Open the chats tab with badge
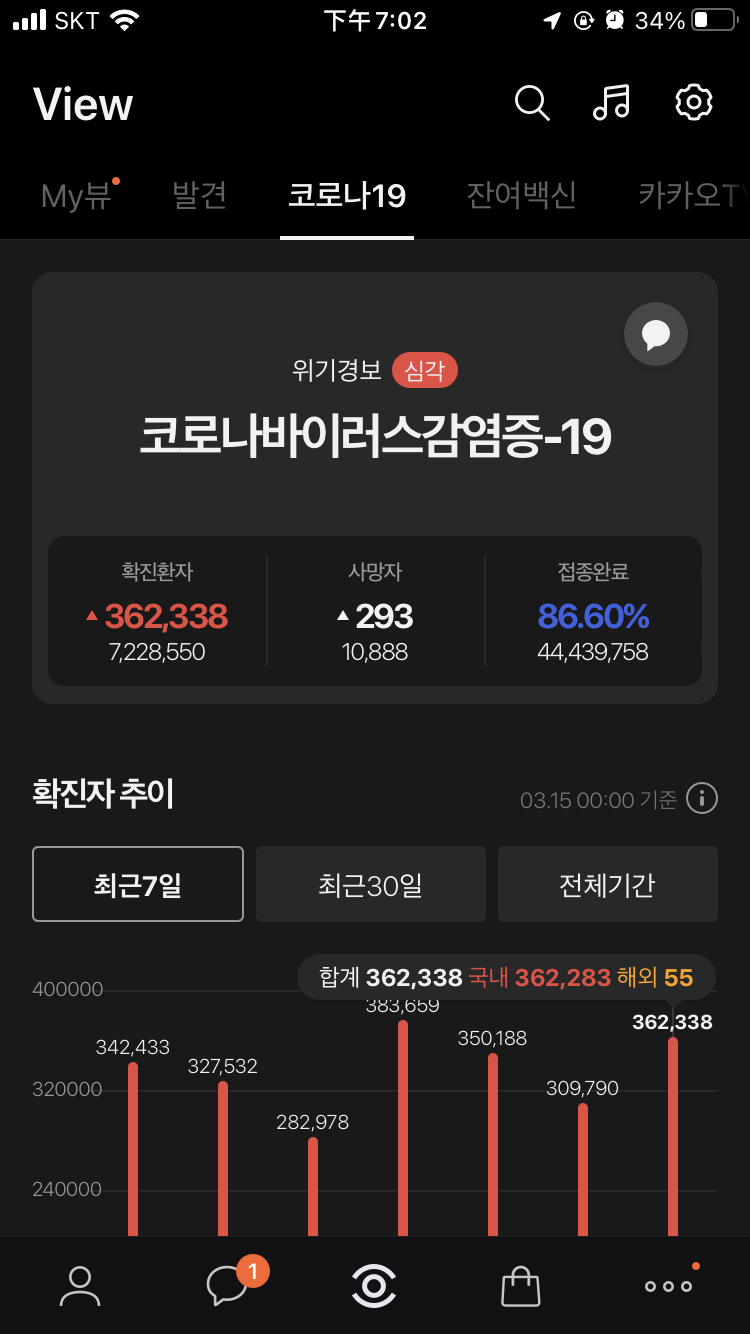The width and height of the screenshot is (750, 1334). click(x=229, y=1286)
